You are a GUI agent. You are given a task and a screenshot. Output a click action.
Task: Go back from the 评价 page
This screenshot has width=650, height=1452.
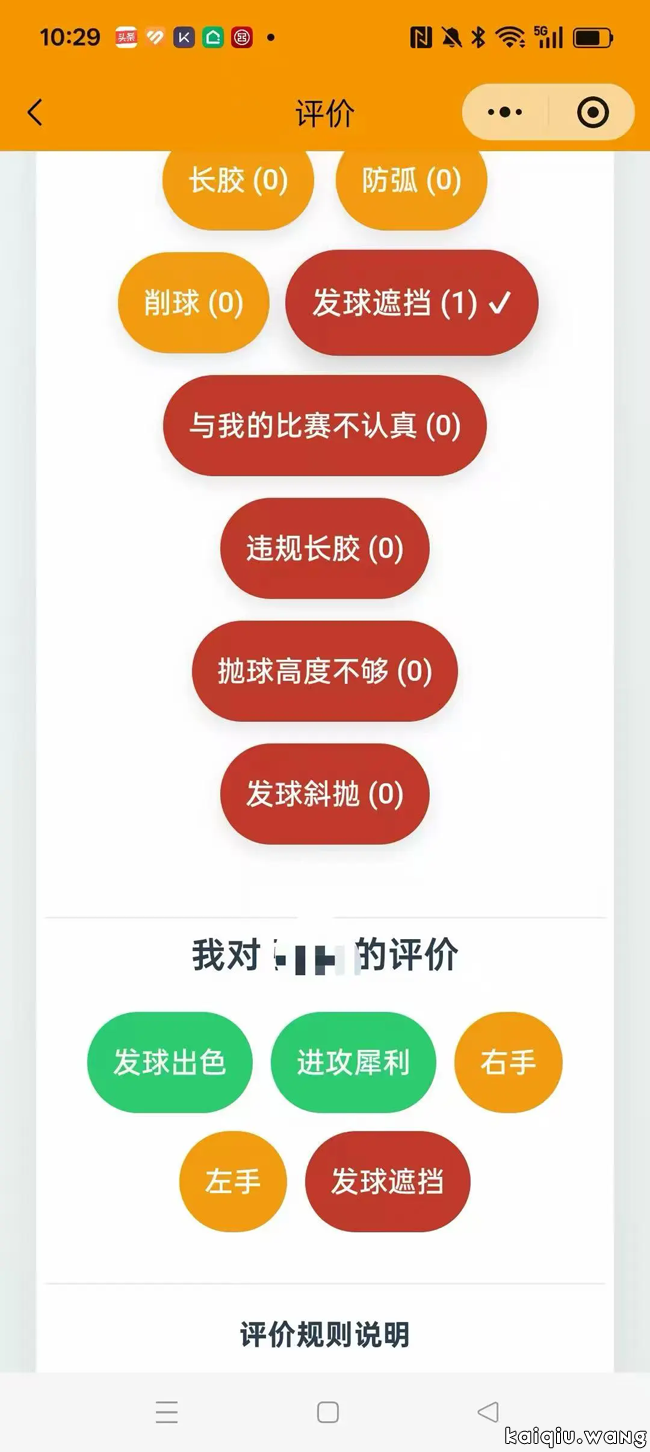[x=35, y=112]
